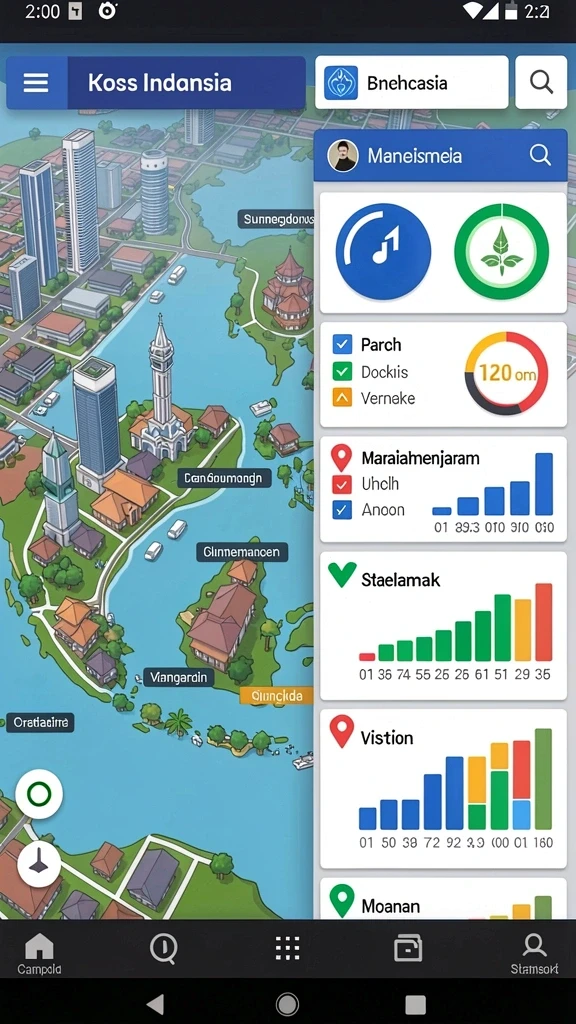Switch to the Stamsort profile tab
Screen dimensions: 576x1024
tap(534, 953)
